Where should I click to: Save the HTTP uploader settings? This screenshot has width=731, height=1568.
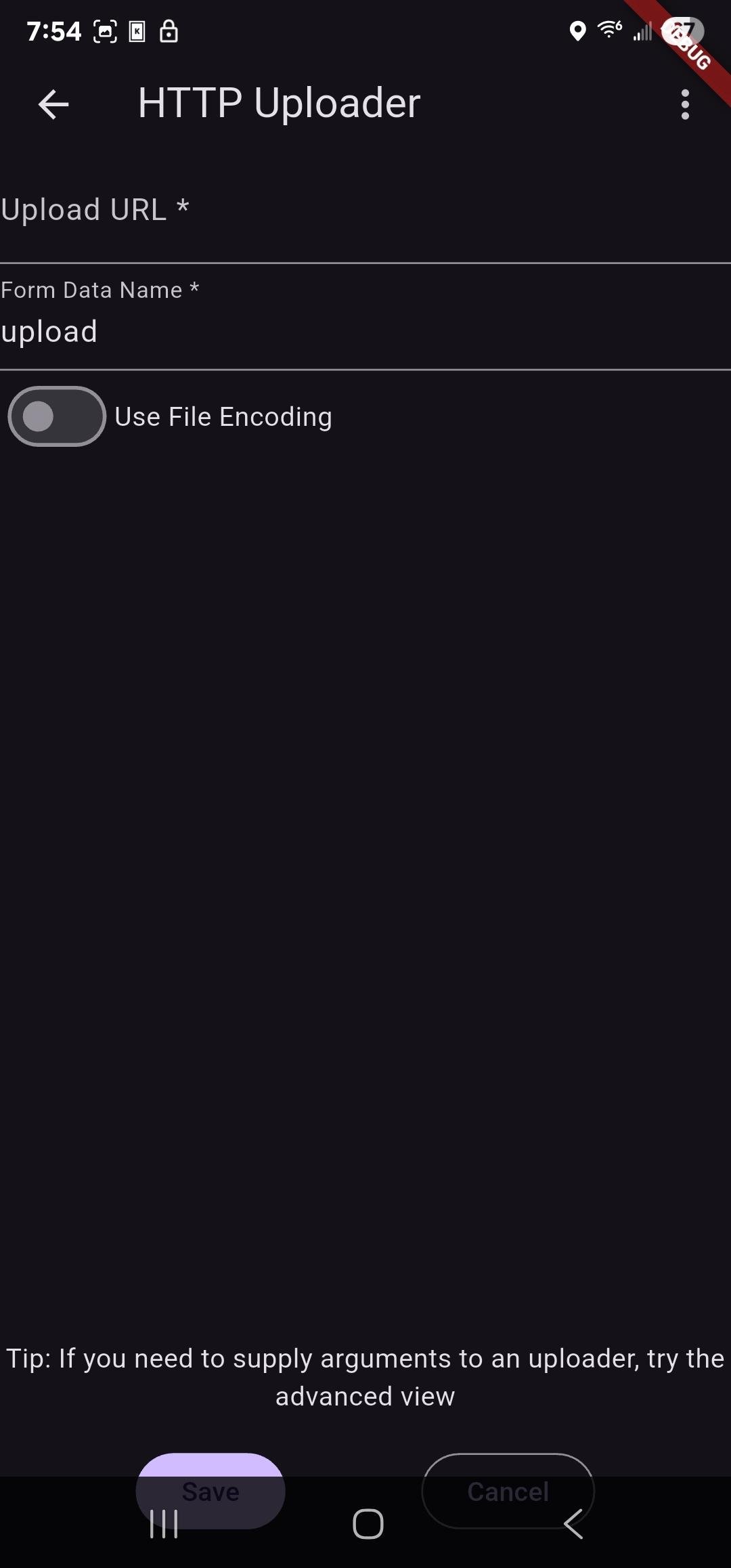pos(211,1490)
